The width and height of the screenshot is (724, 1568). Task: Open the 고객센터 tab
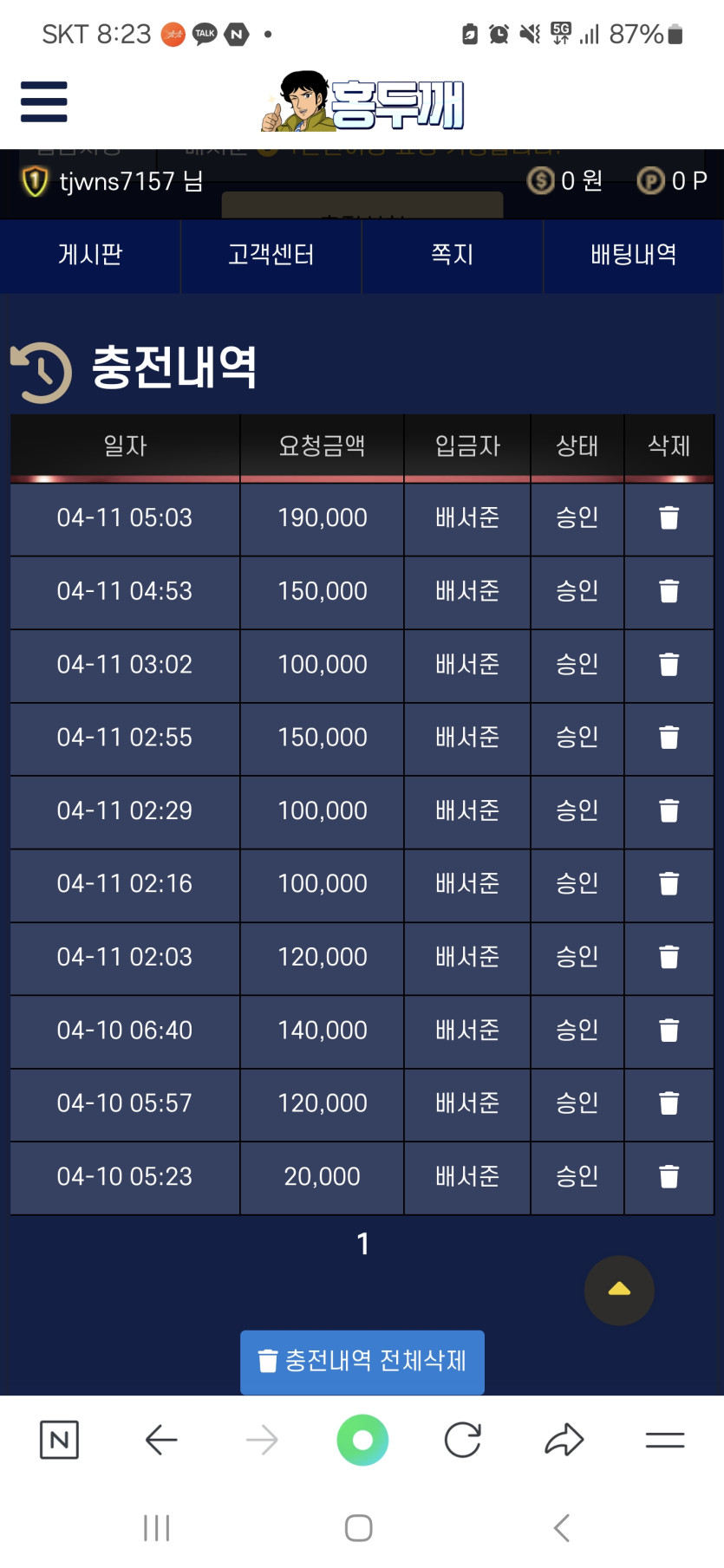[271, 255]
